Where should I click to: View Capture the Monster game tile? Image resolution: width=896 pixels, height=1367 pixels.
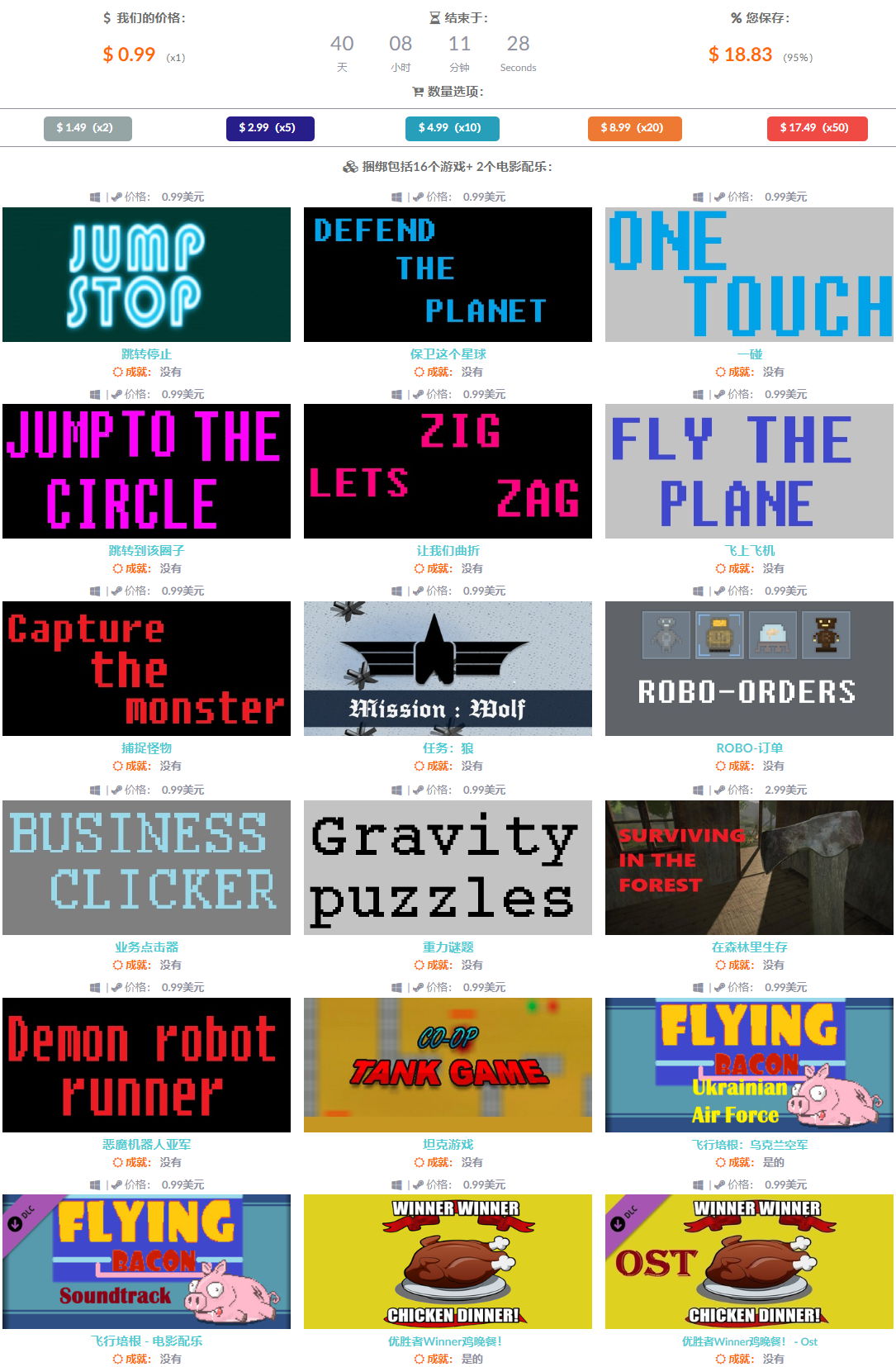tap(146, 668)
